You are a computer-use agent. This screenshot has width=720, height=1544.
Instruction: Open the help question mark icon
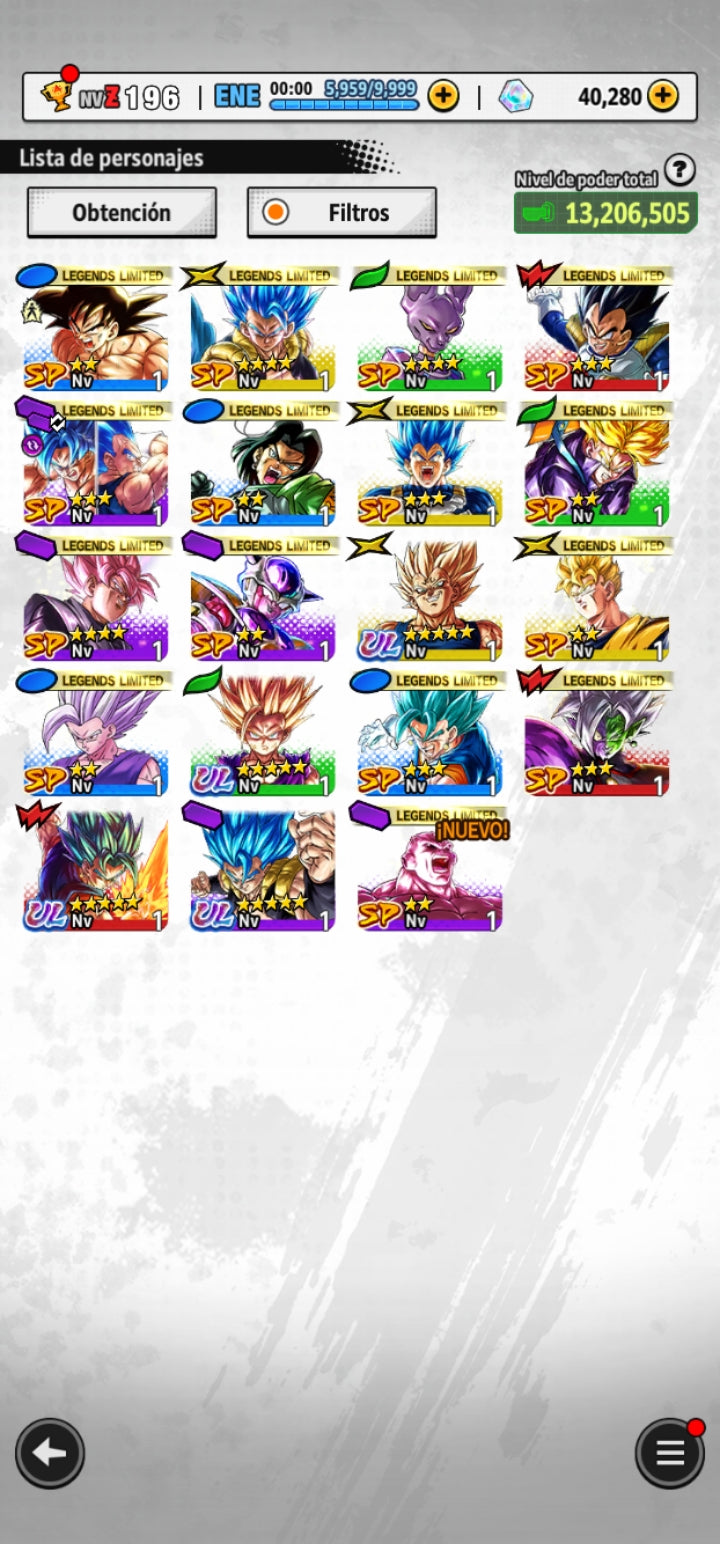coord(679,170)
